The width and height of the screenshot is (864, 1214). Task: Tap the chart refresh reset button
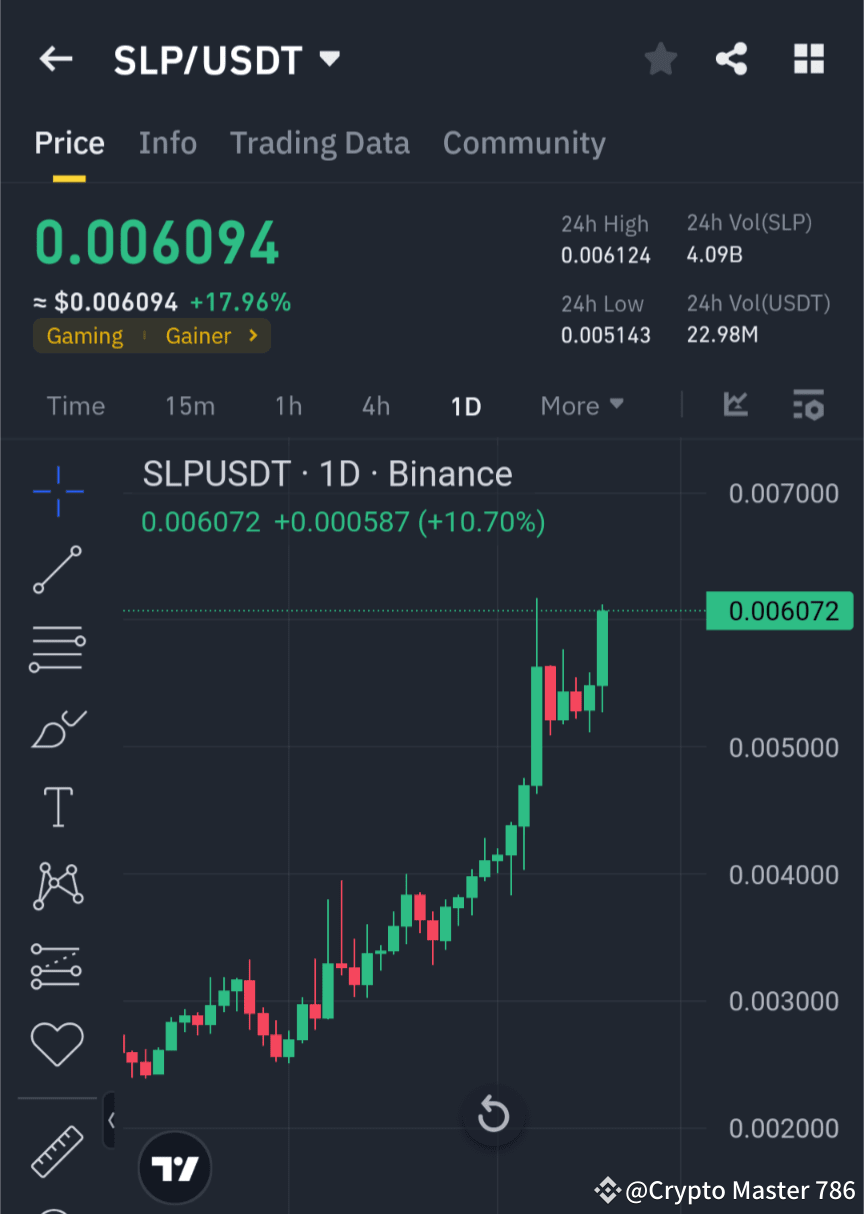tap(493, 1115)
